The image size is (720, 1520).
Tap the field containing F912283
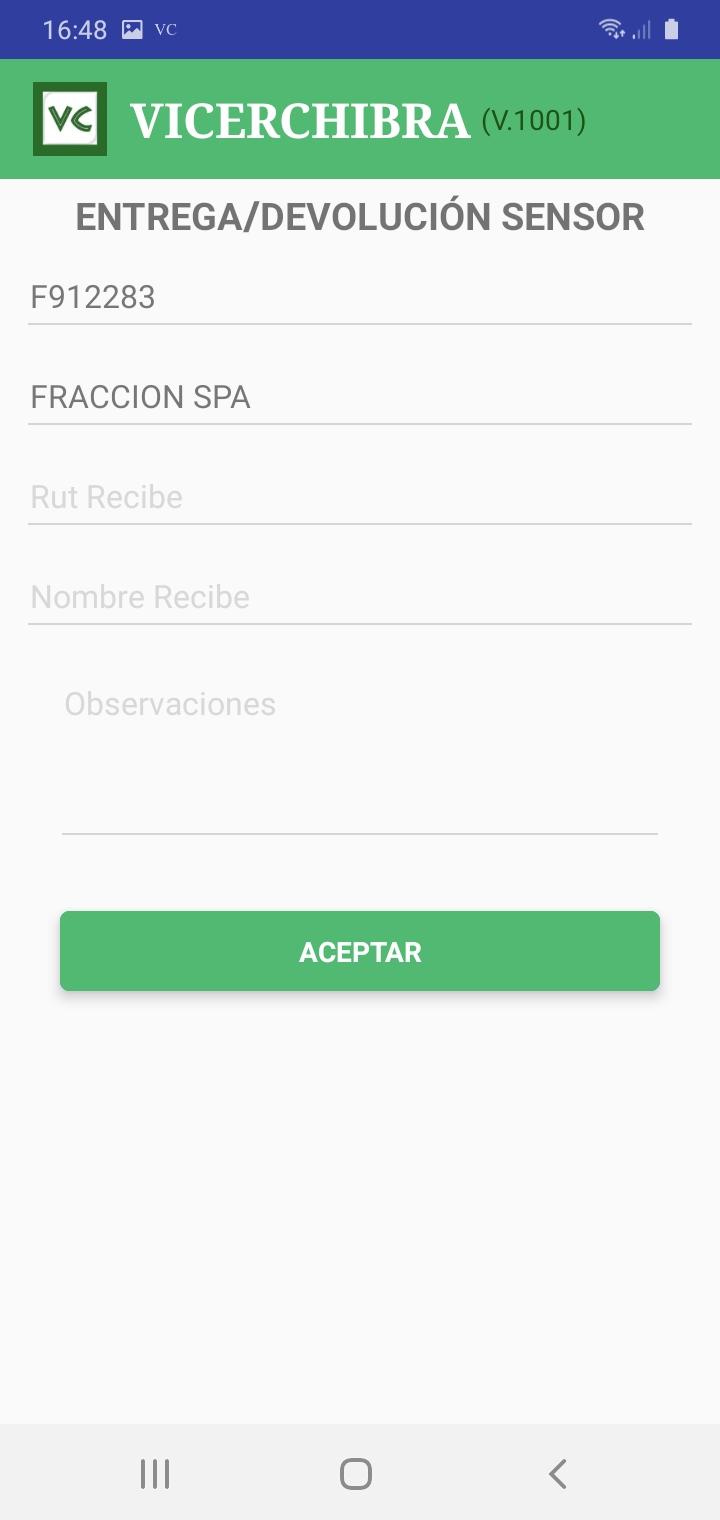click(x=360, y=298)
